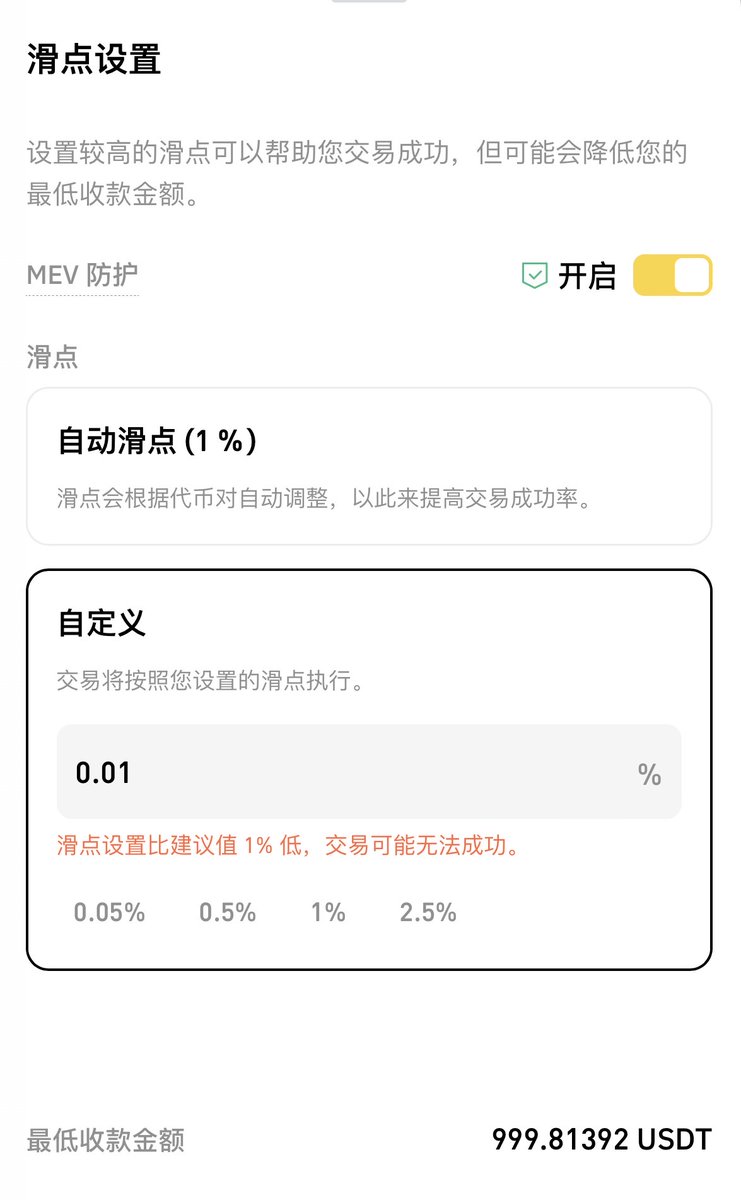This screenshot has height=1200, width=741.
Task: Select the 自动滑点 (1 %) option
Action: coord(369,466)
